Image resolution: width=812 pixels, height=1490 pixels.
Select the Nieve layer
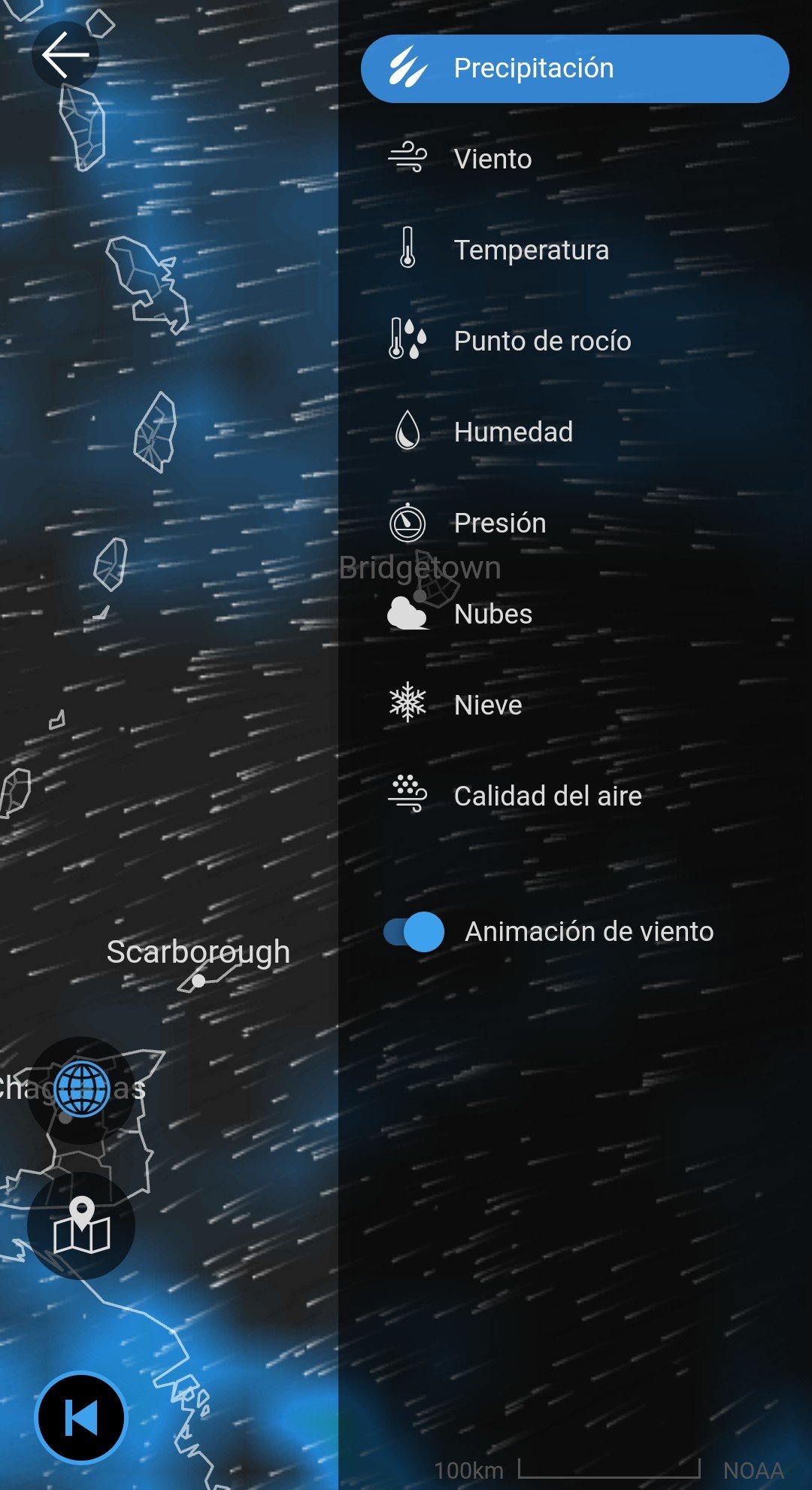tap(575, 706)
